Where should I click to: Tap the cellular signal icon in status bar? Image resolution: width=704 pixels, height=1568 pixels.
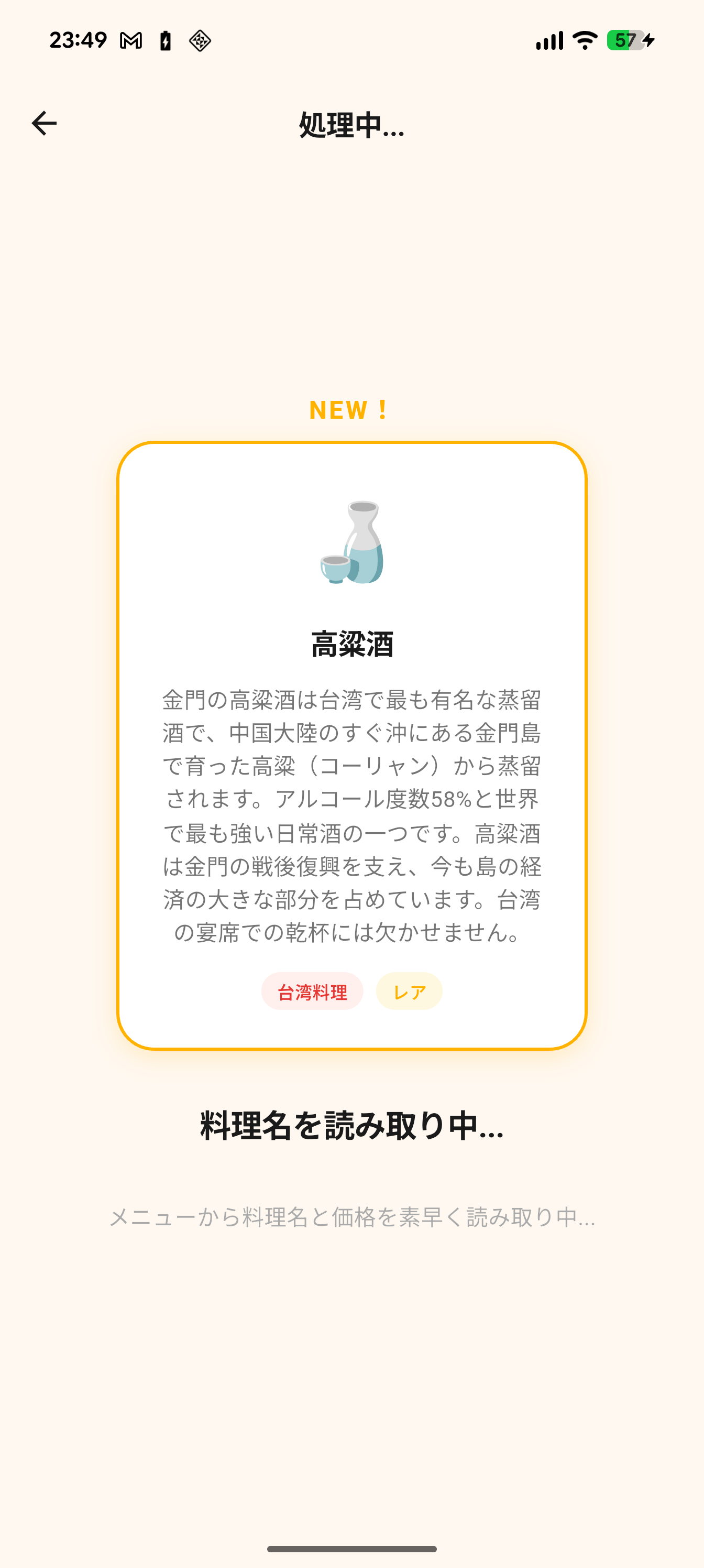[549, 39]
